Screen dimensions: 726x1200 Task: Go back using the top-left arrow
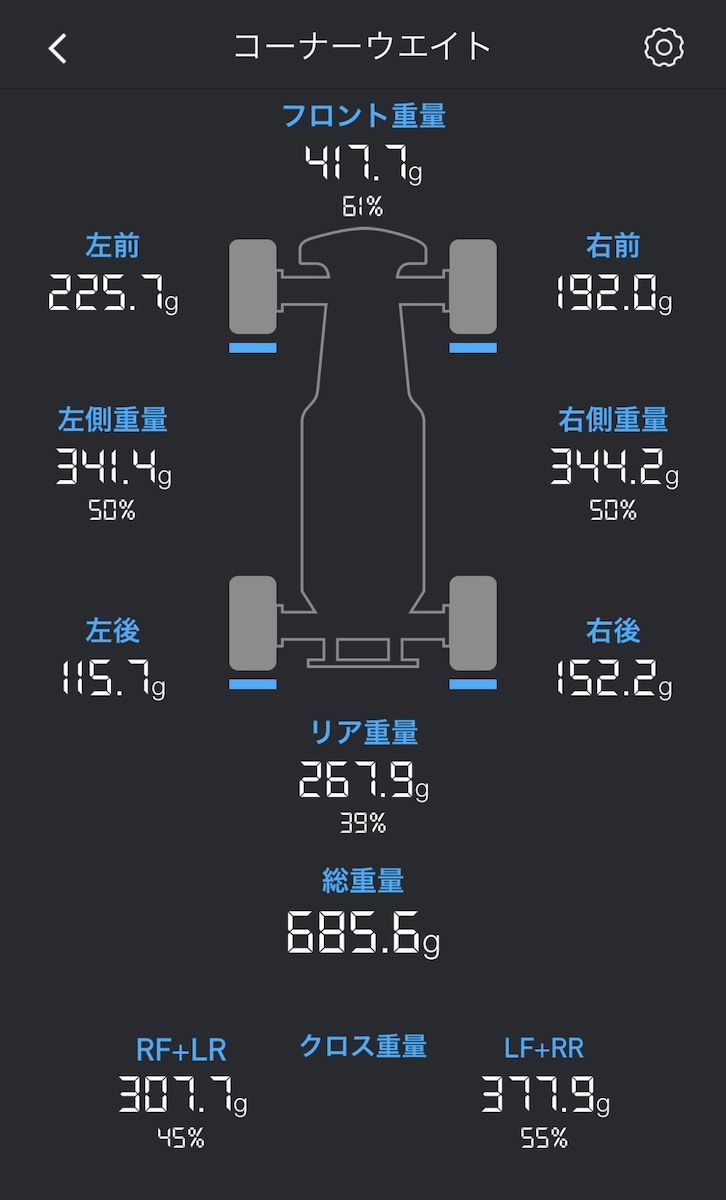(58, 48)
